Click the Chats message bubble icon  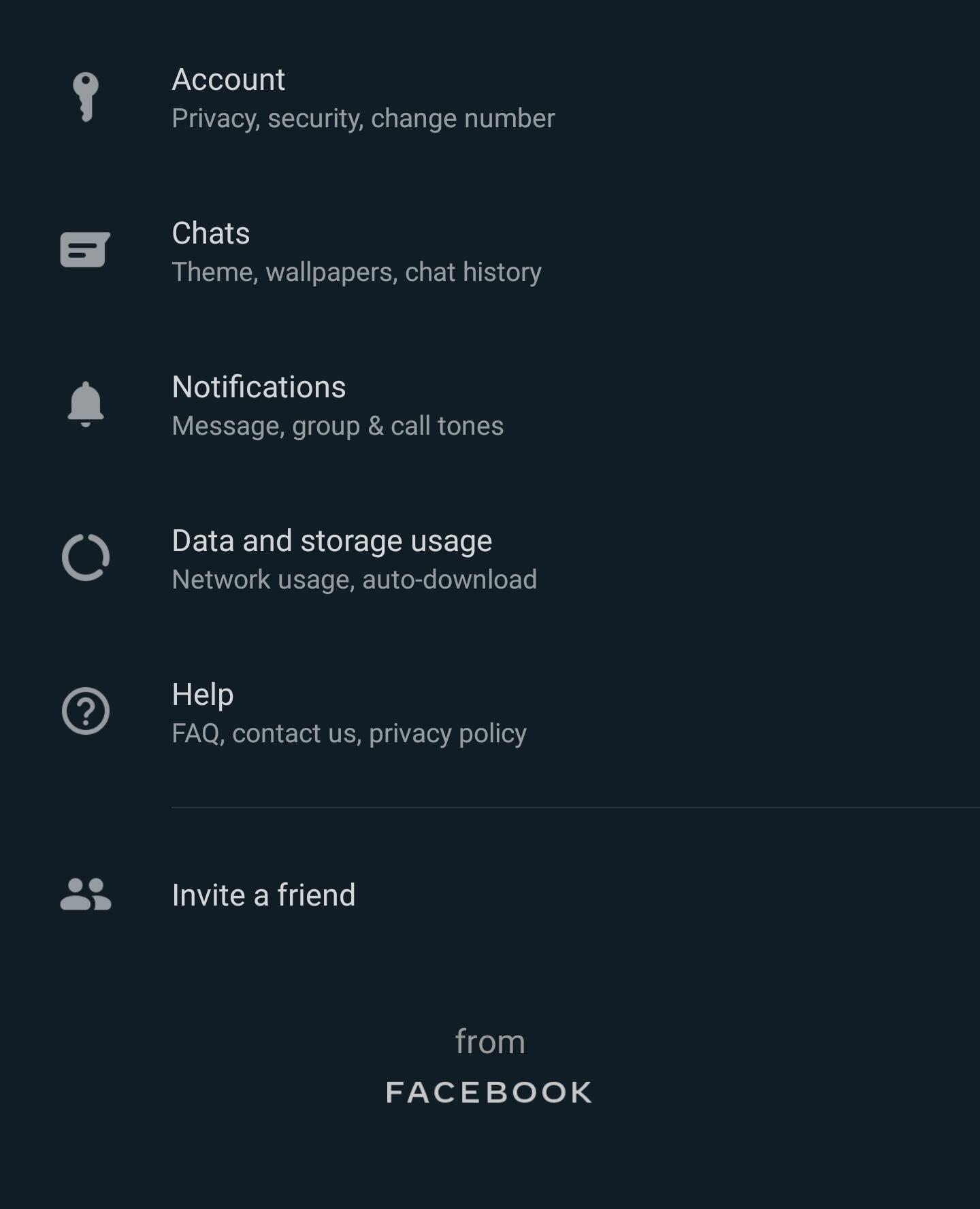[x=84, y=250]
